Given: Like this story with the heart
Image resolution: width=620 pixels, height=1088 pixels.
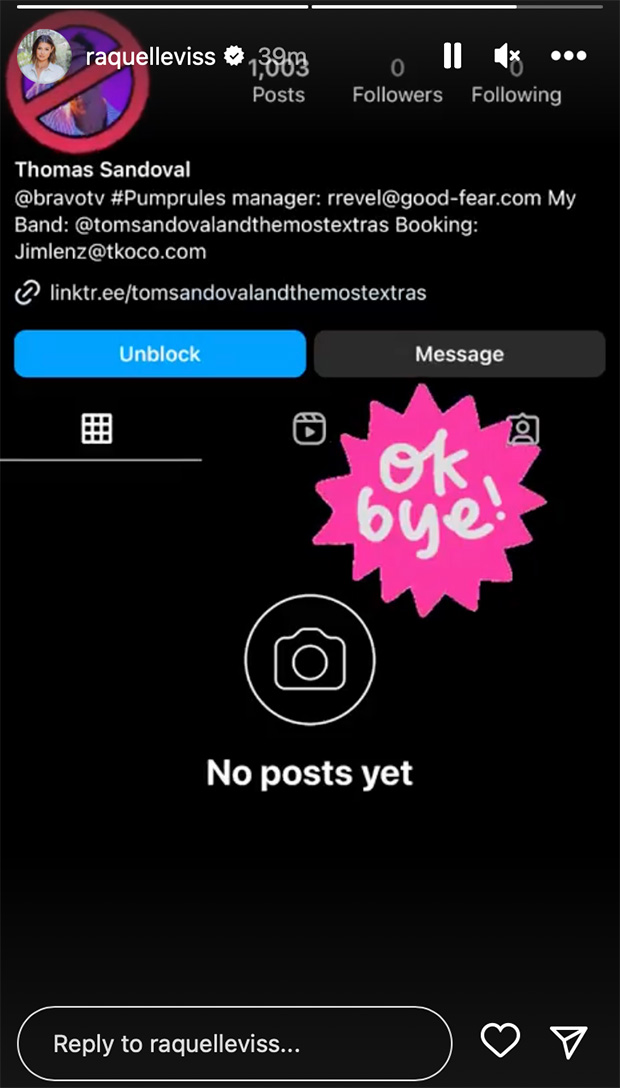Looking at the screenshot, I should pos(500,1043).
